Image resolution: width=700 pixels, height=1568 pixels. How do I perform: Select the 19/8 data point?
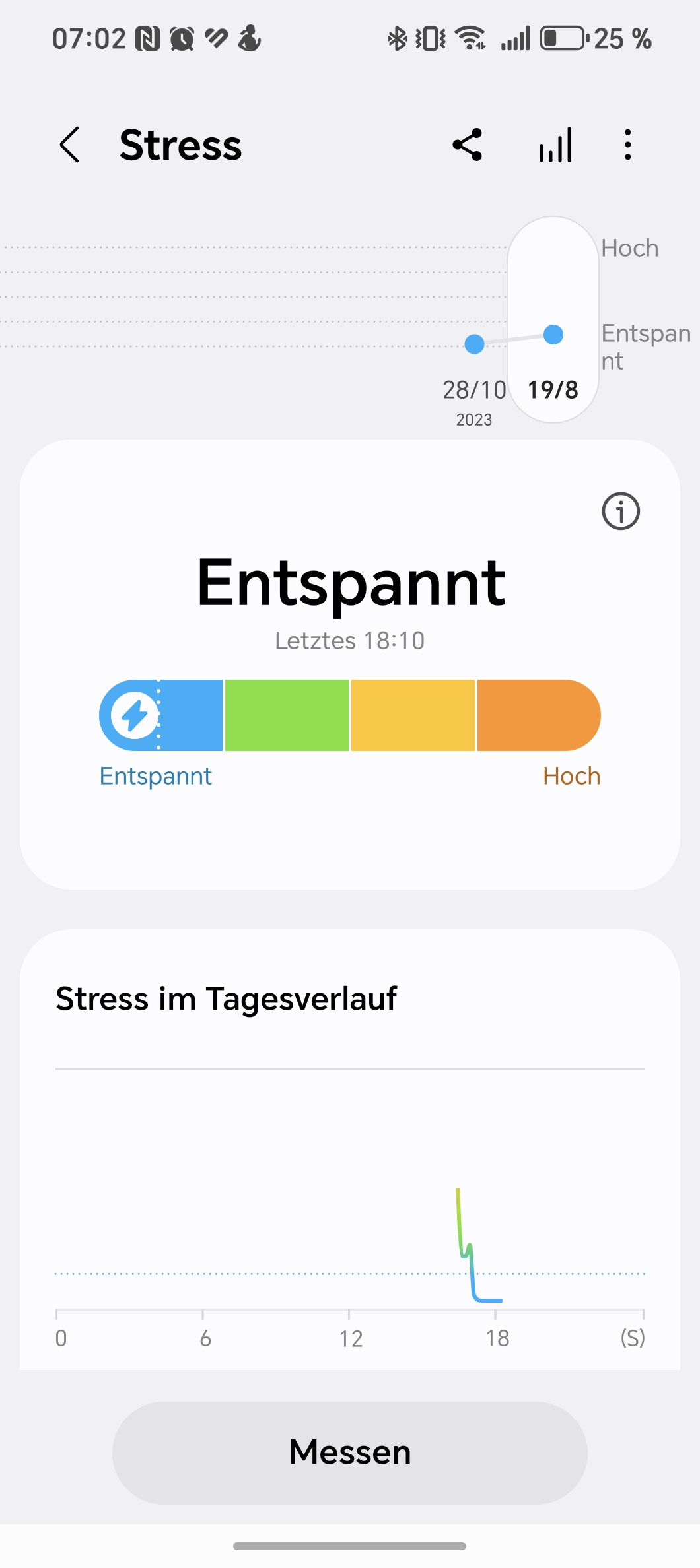553,335
